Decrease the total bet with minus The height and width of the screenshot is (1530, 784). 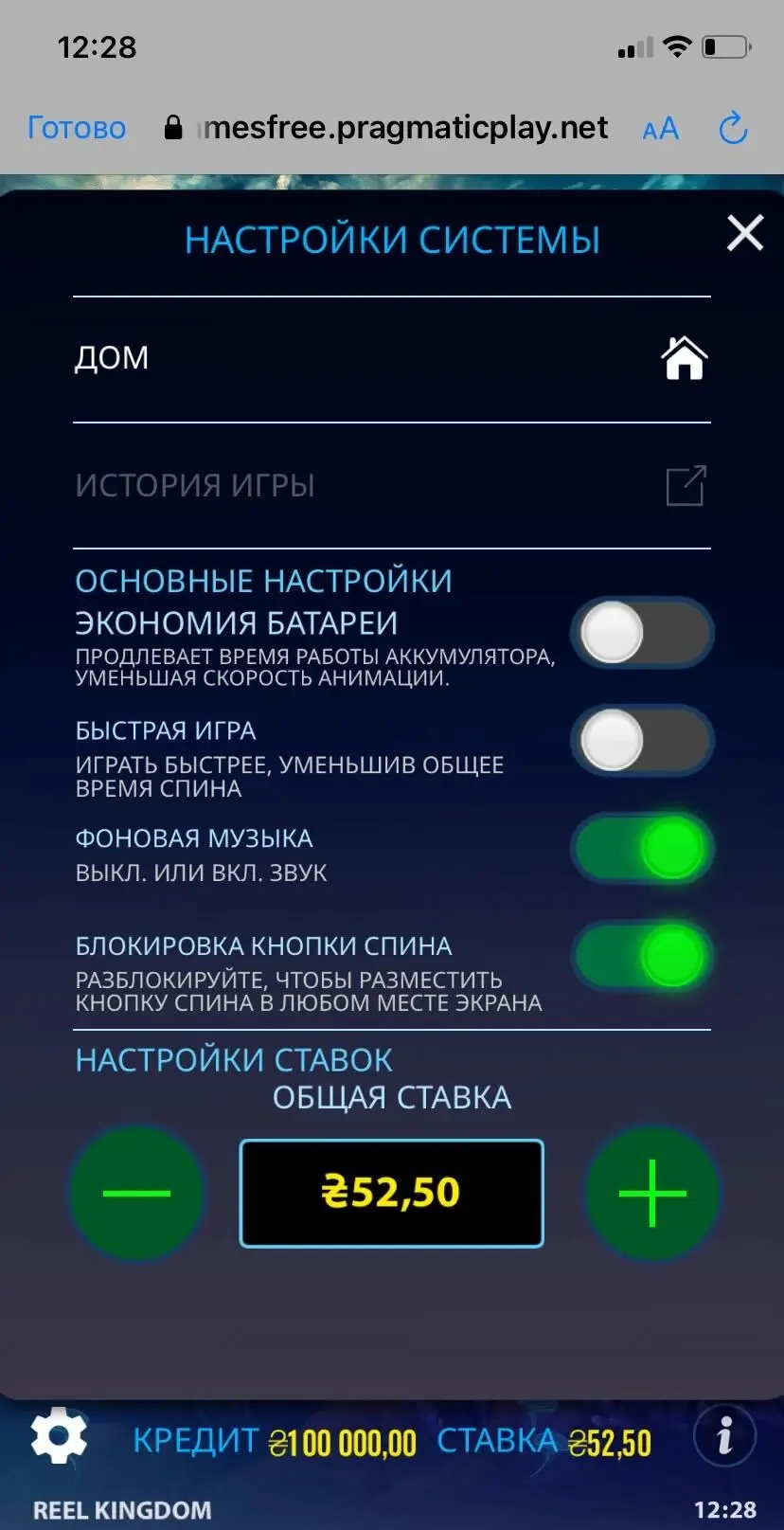click(136, 1193)
